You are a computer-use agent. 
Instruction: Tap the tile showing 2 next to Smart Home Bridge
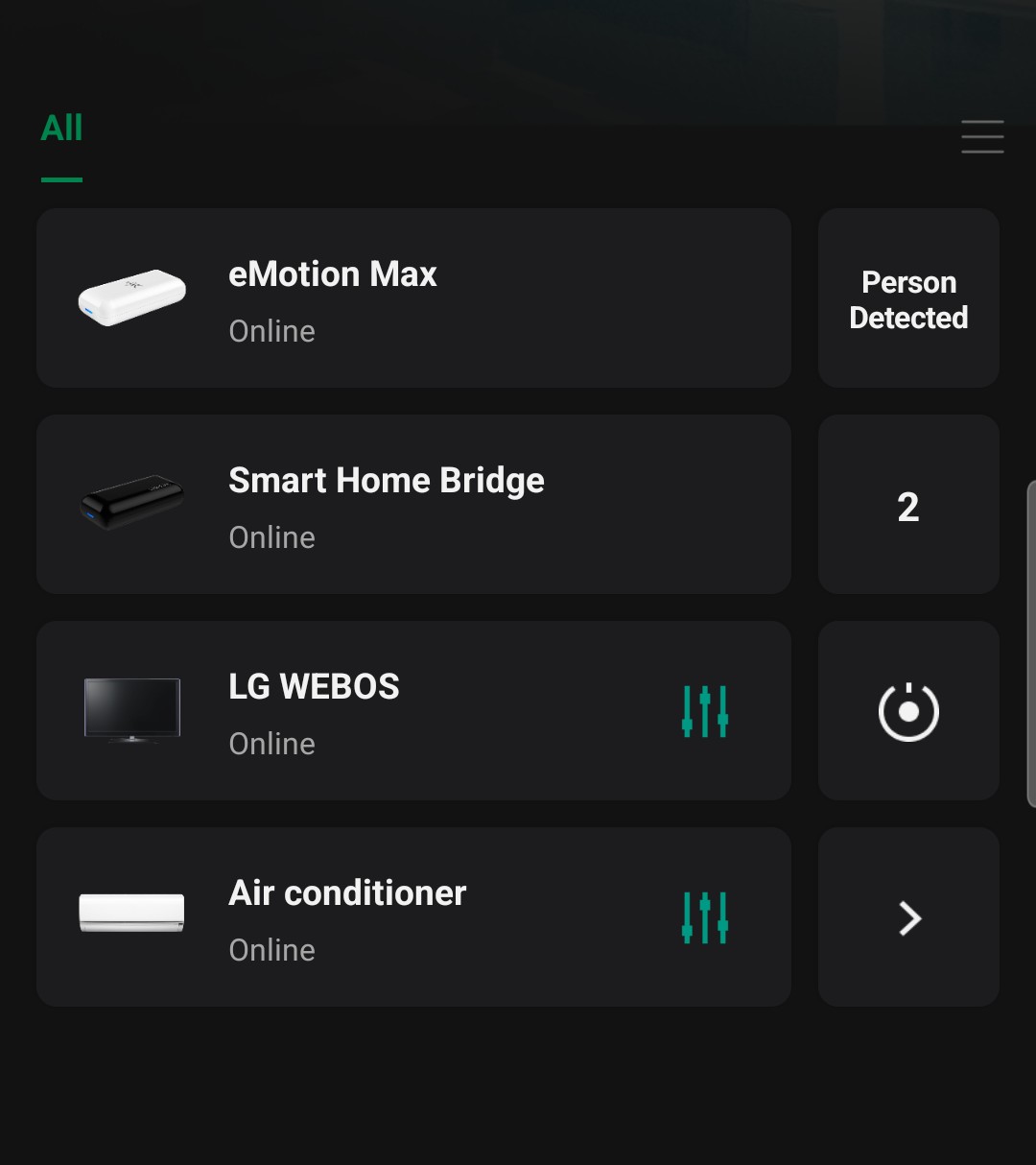point(908,505)
